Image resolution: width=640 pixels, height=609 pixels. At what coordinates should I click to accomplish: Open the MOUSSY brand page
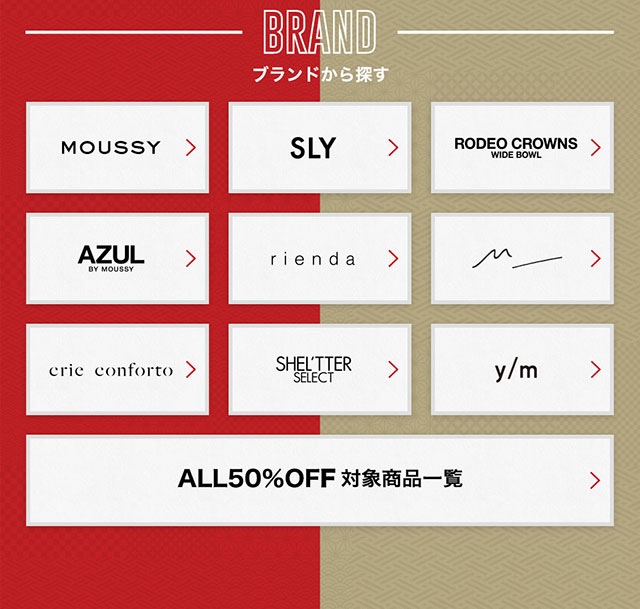point(117,148)
